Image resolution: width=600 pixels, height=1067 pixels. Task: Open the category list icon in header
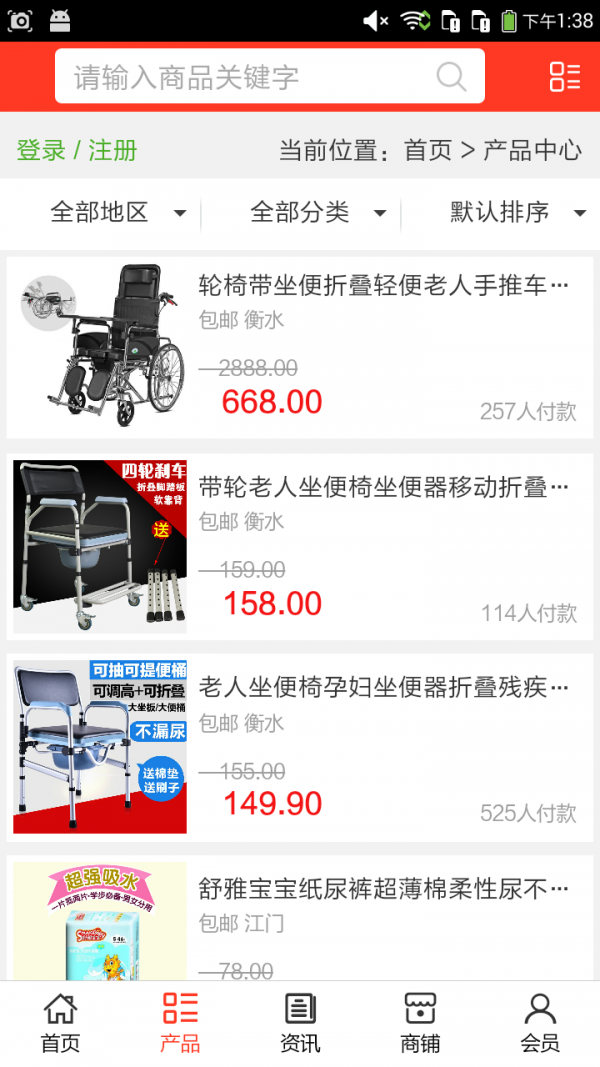(565, 77)
